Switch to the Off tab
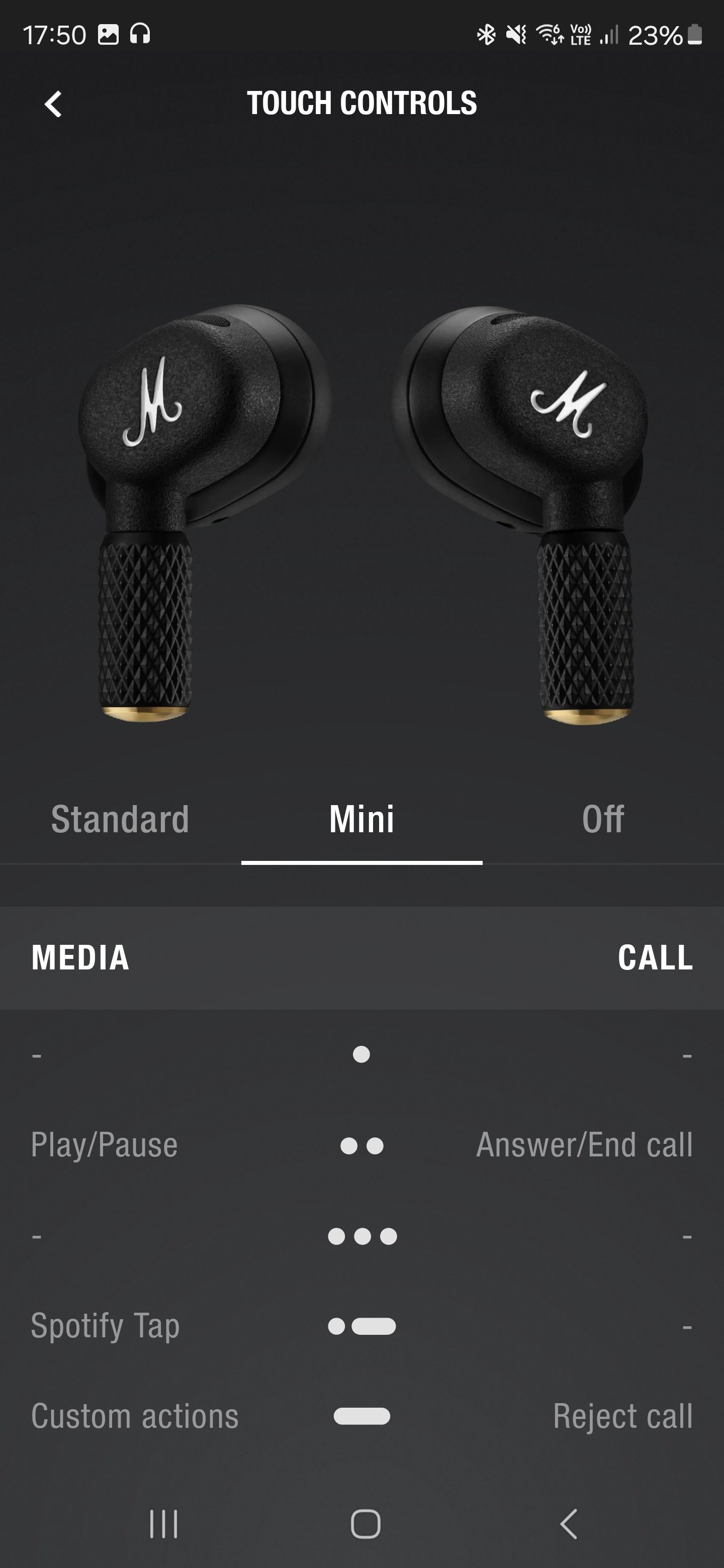The height and width of the screenshot is (1568, 724). tap(603, 819)
